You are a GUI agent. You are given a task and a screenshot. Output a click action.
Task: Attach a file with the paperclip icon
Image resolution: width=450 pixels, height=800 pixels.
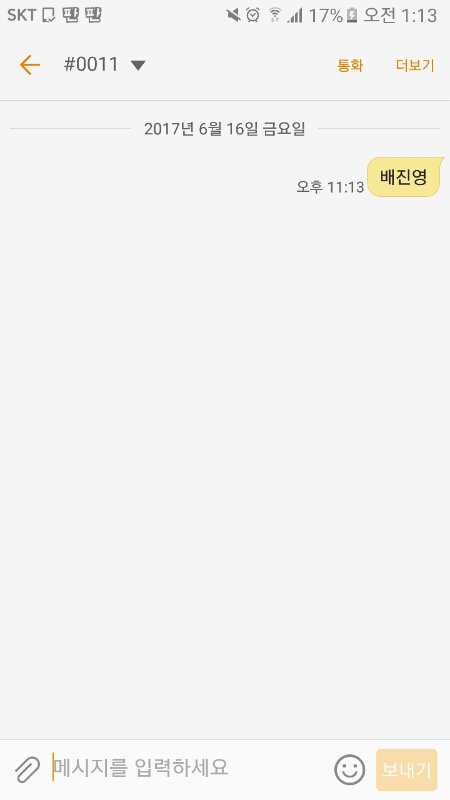(x=27, y=769)
